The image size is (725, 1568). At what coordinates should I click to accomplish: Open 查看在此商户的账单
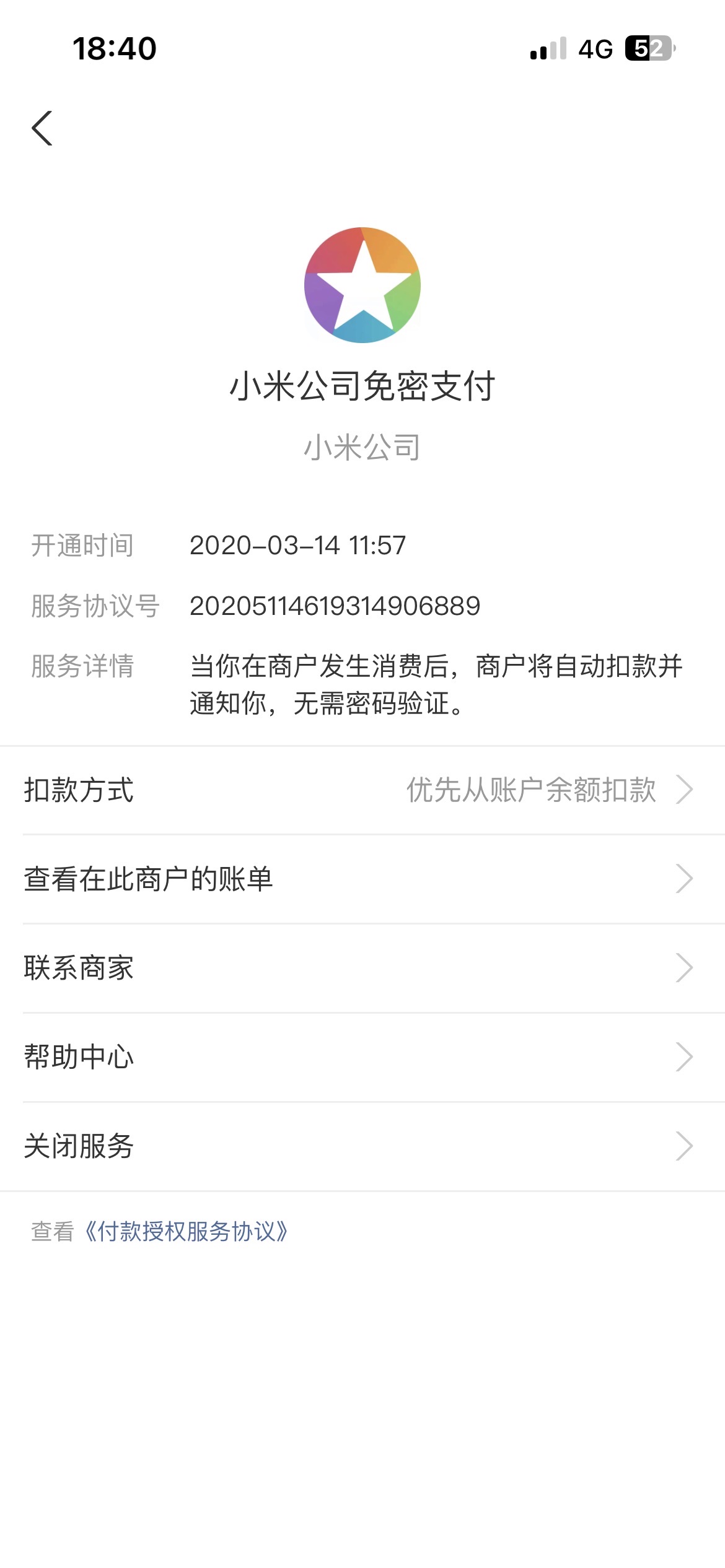coord(362,879)
